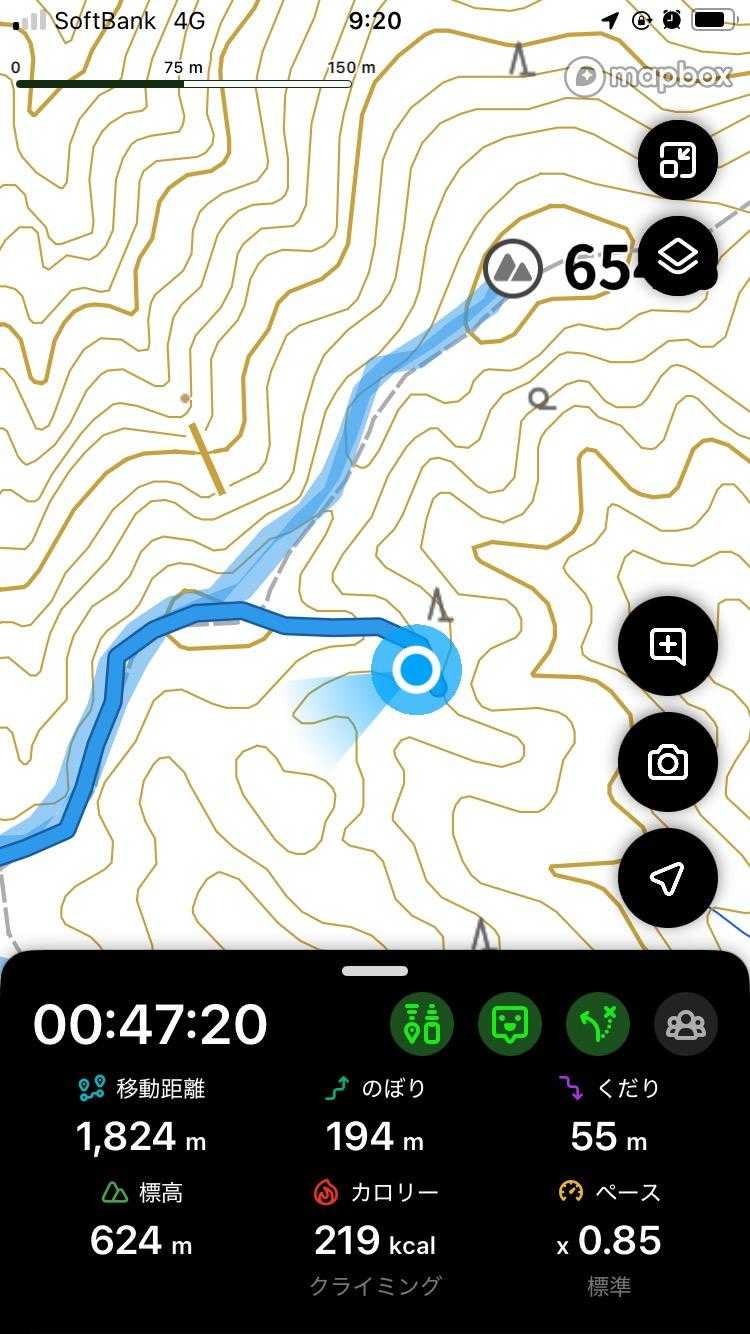Toggle the off-route warning arrow icon
This screenshot has height=1334, width=750.
[x=598, y=1024]
